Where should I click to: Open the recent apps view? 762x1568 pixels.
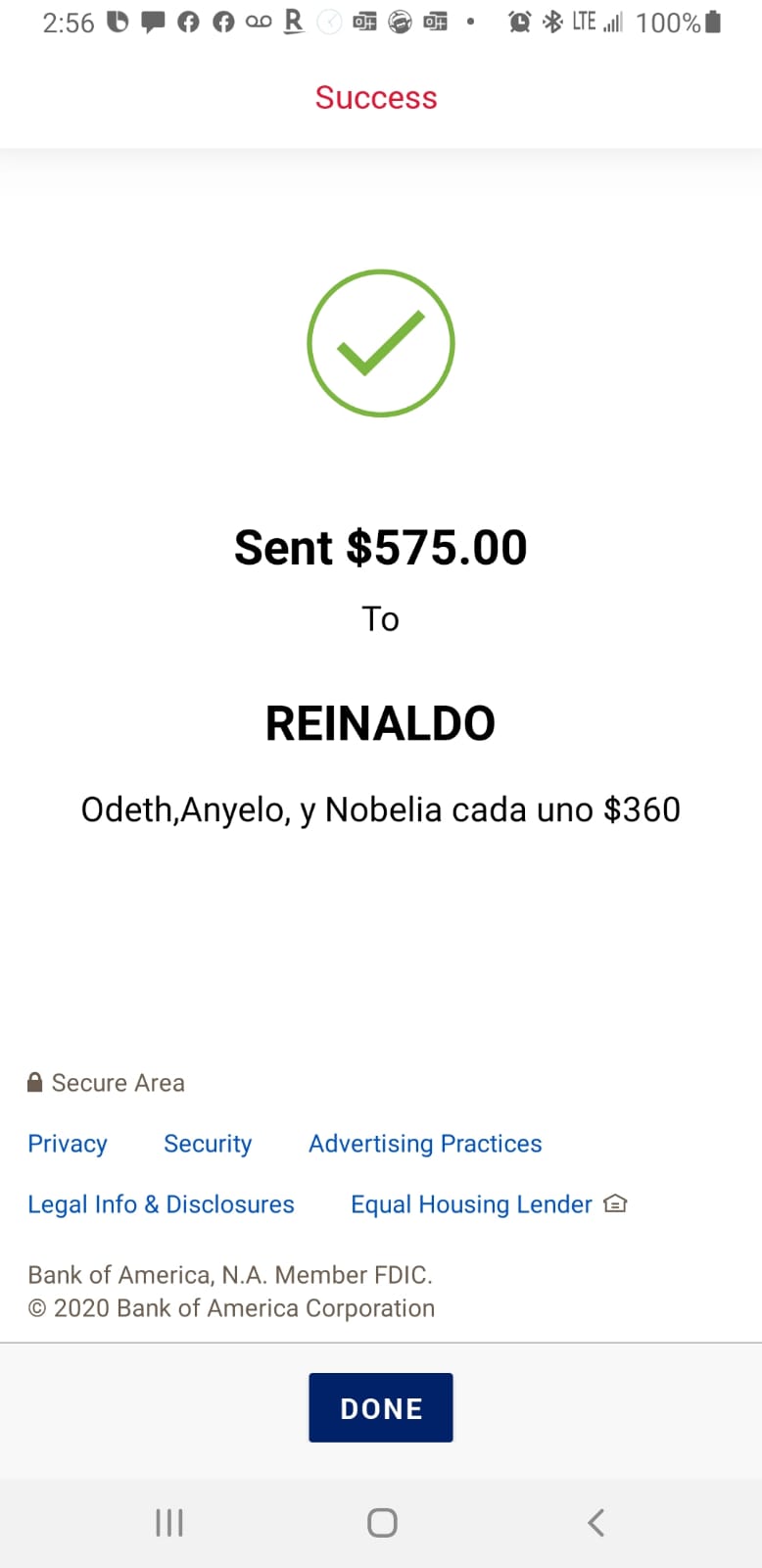point(169,1522)
